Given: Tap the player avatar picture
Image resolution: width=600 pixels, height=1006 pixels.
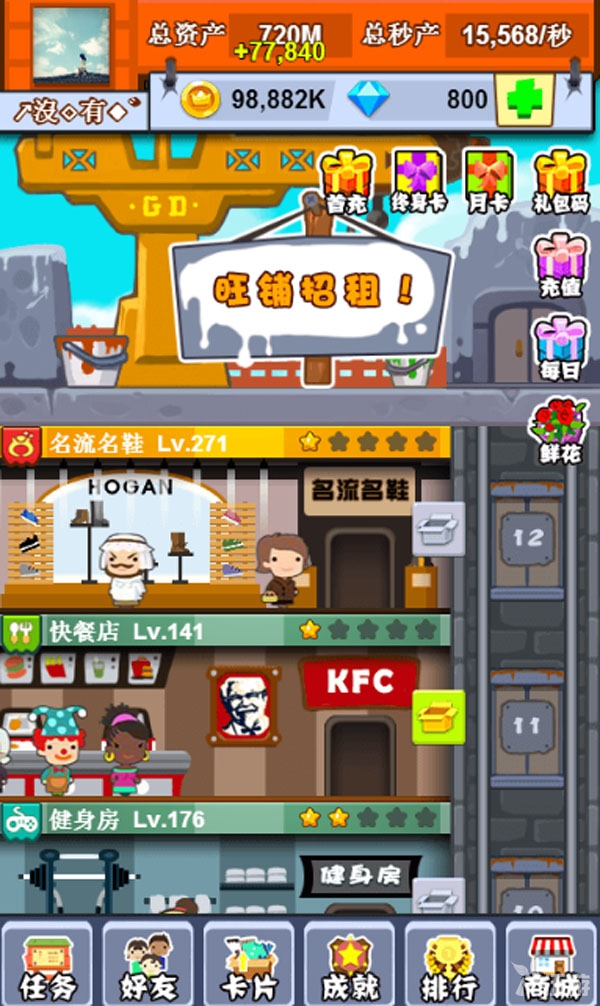Looking at the screenshot, I should pos(71,44).
